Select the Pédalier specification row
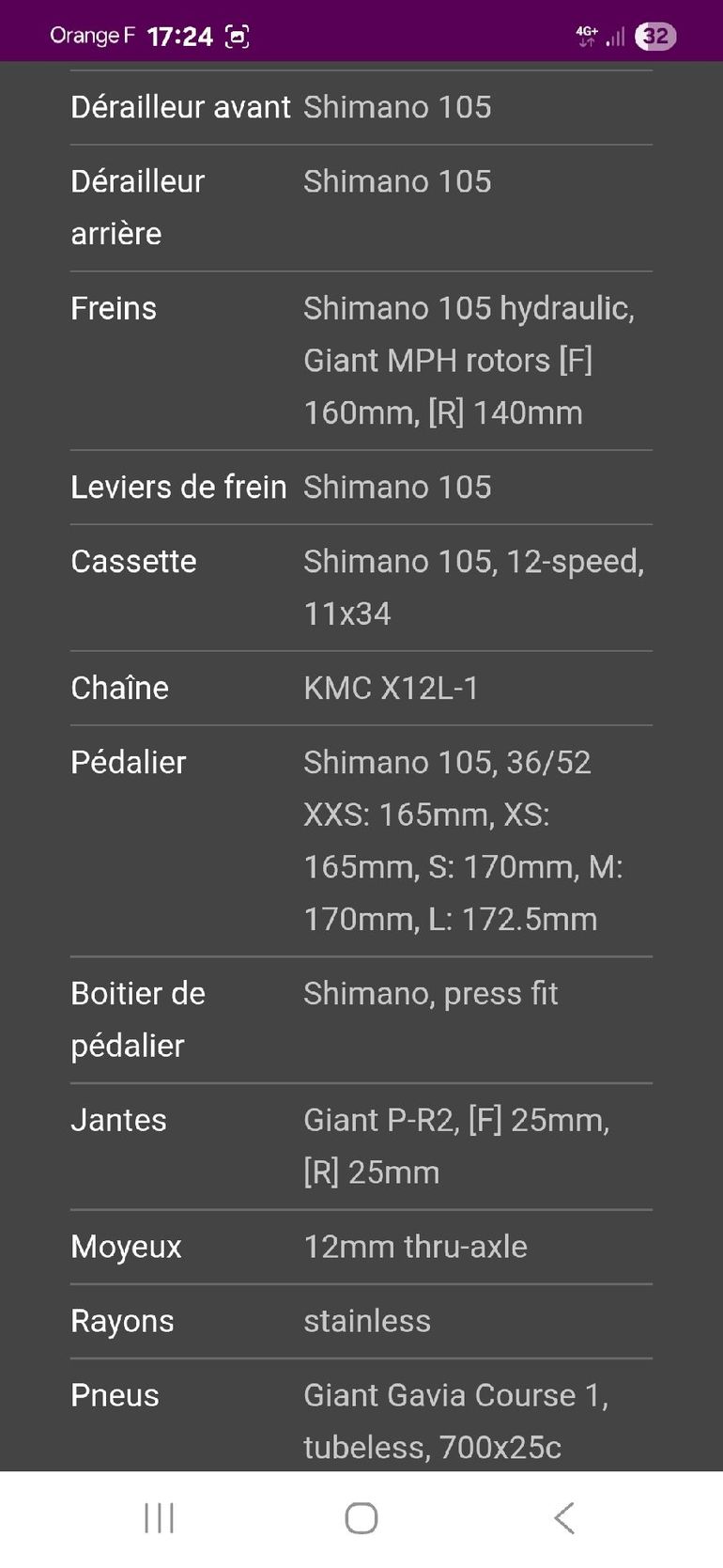This screenshot has width=723, height=1568. point(130,763)
